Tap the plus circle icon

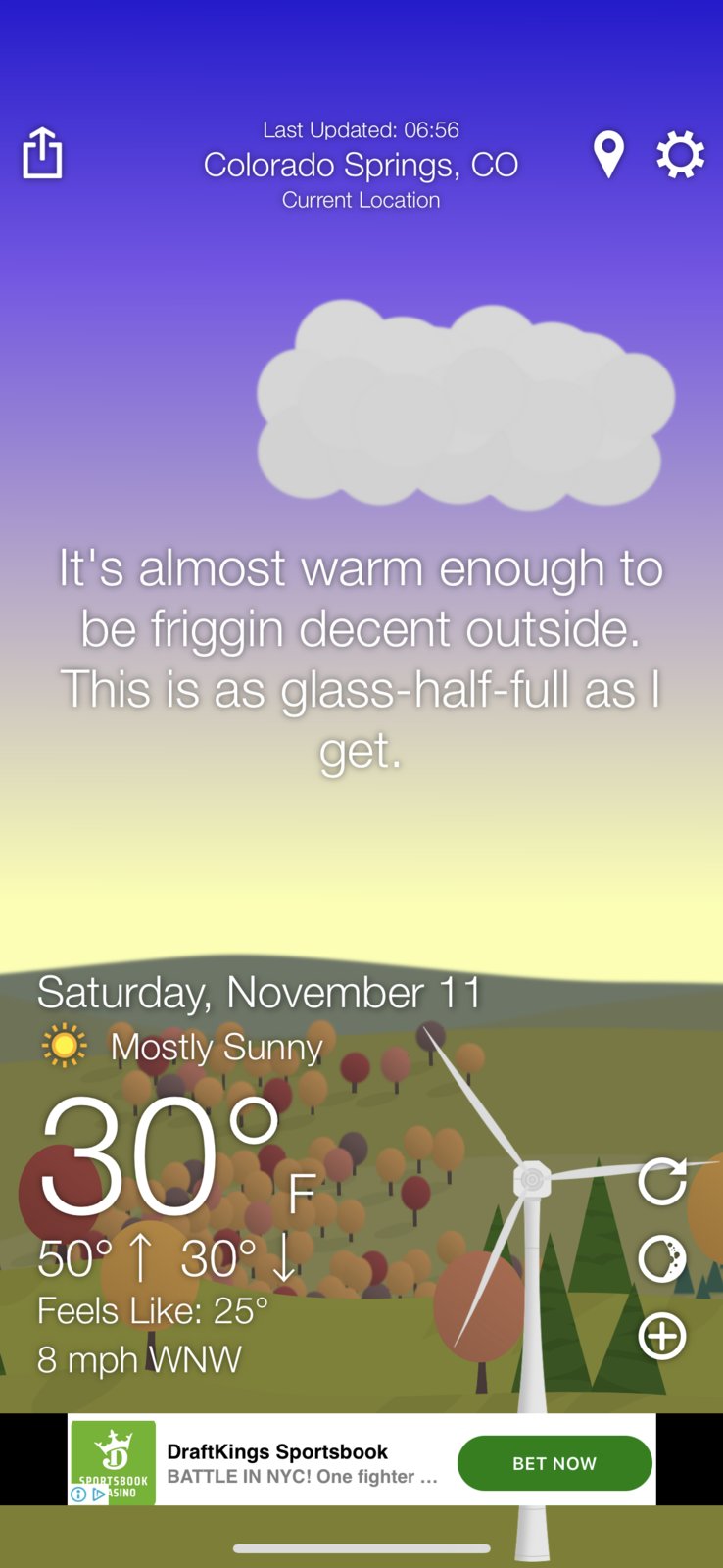662,1336
